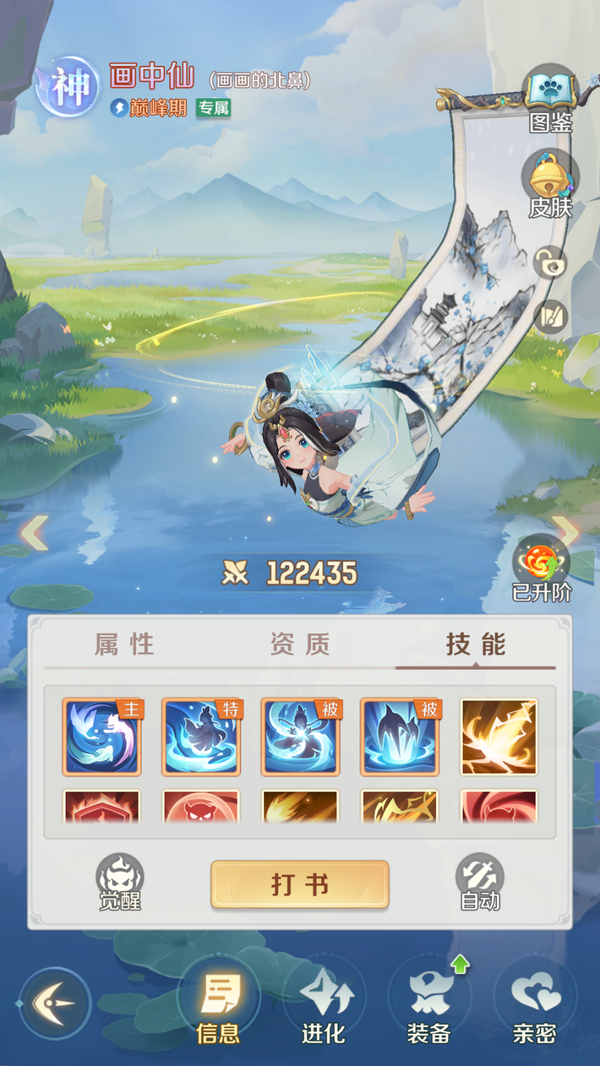Open the golden claw skill icon

point(499,737)
